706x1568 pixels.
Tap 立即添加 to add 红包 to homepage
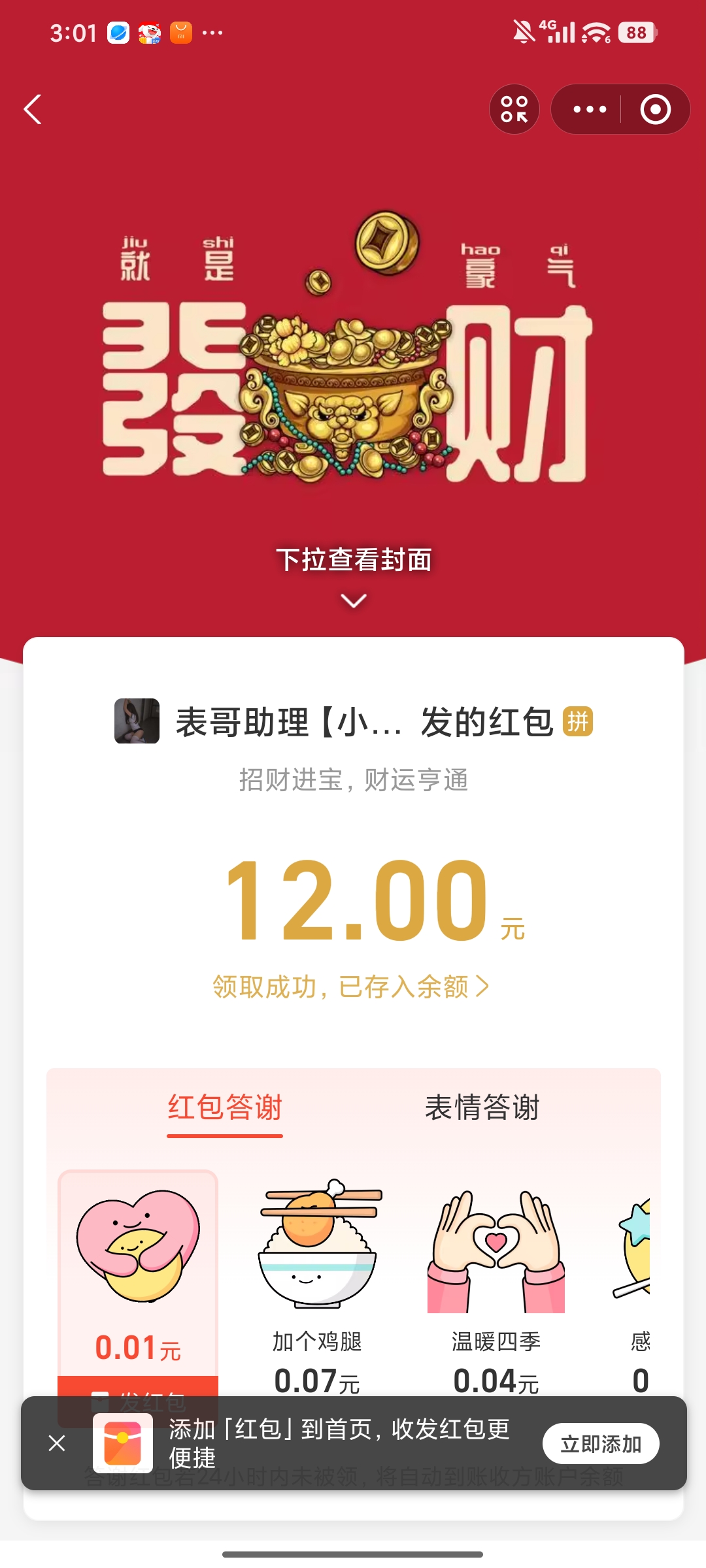point(602,1444)
